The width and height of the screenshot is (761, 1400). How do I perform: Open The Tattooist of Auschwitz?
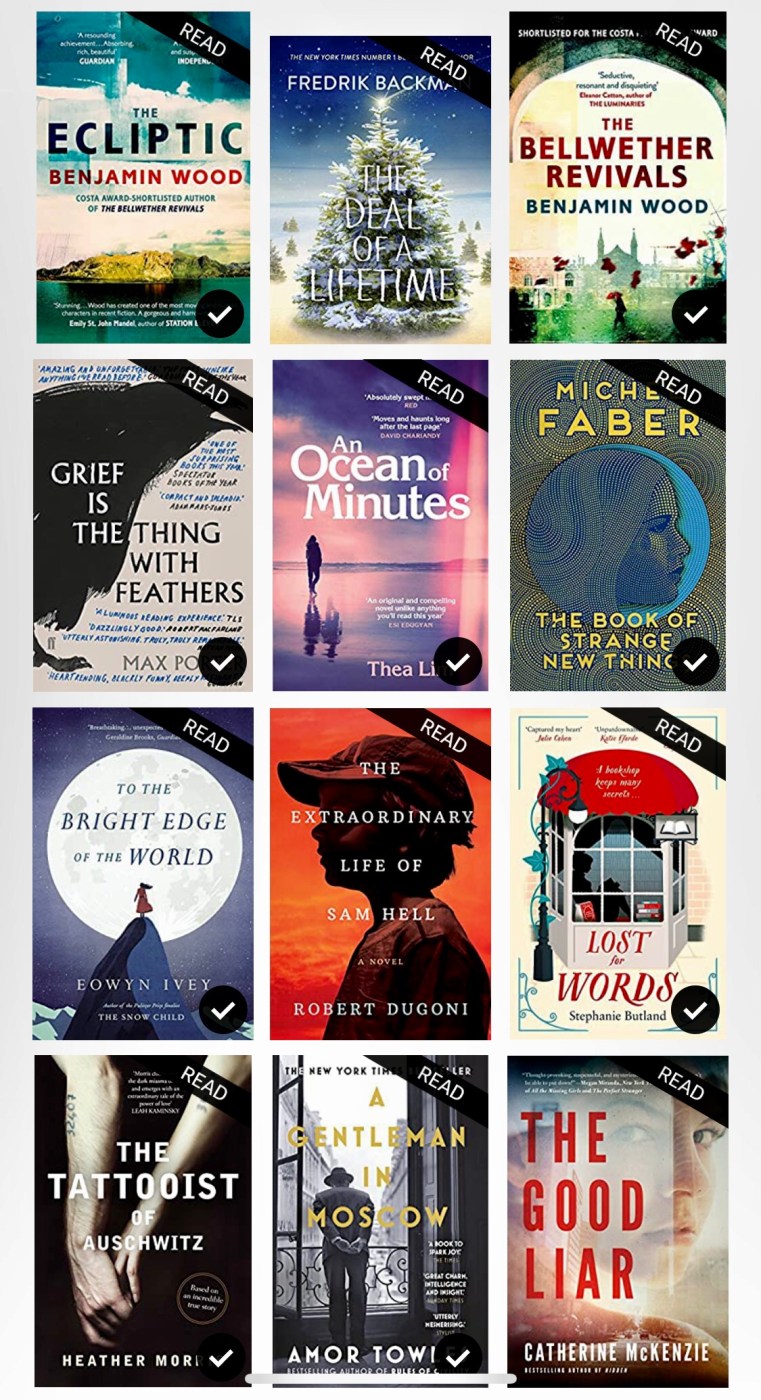click(143, 1220)
